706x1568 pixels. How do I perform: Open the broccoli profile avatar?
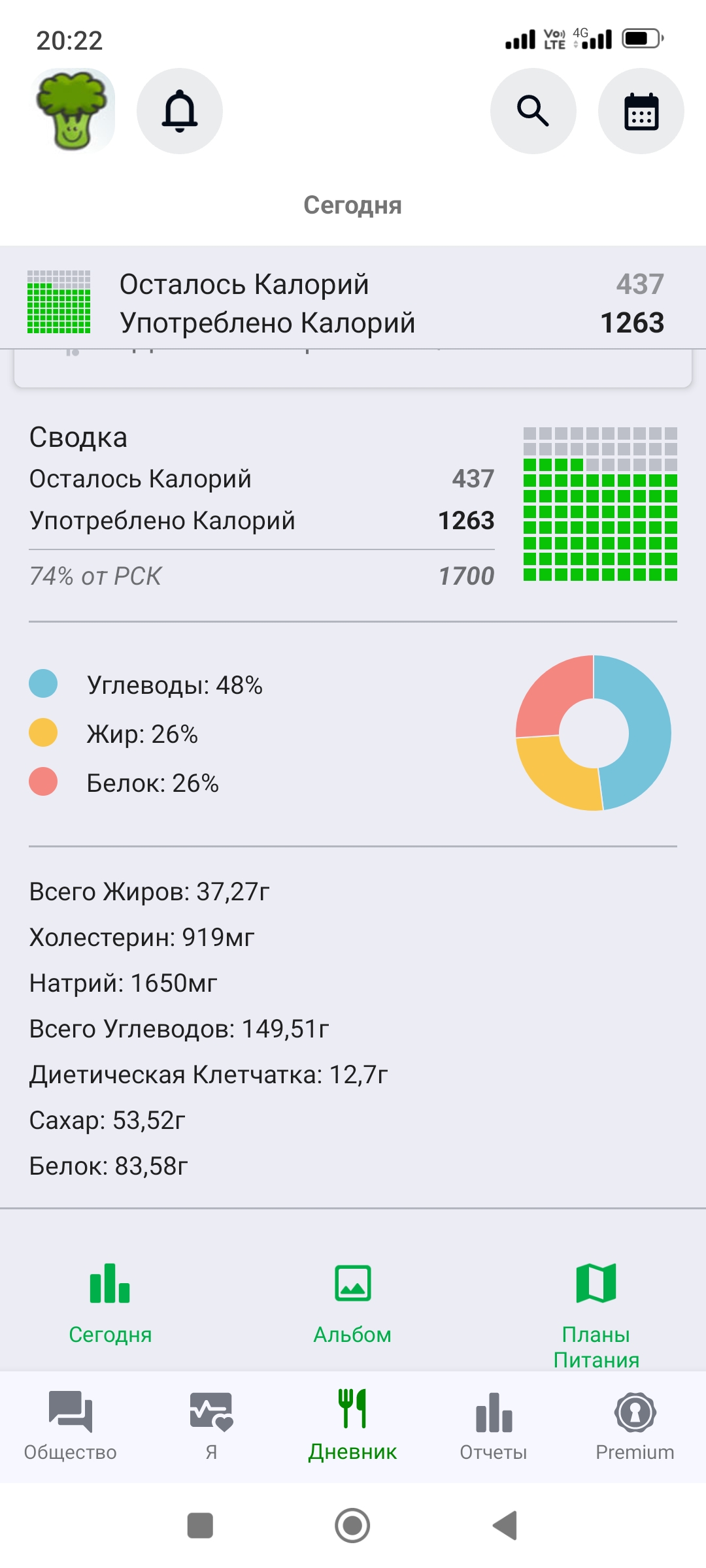[73, 110]
